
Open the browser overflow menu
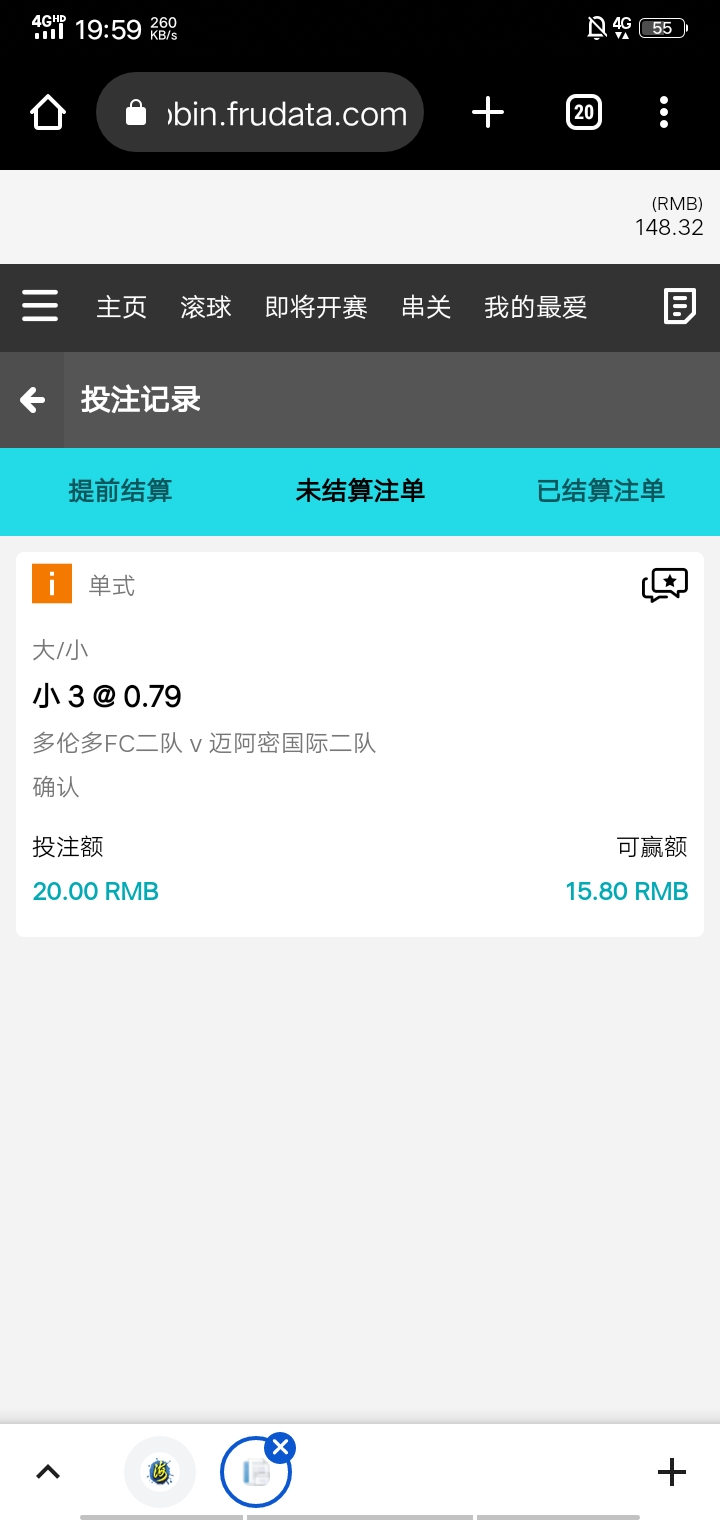664,112
